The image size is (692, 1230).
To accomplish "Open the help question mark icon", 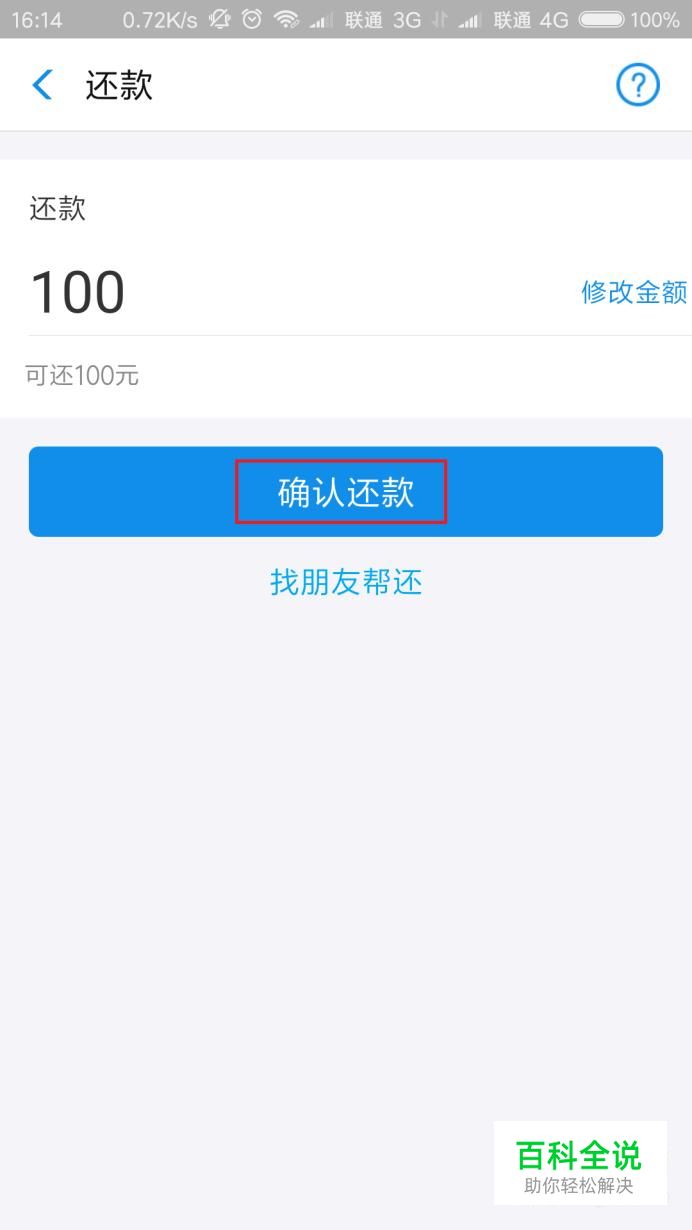I will pyautogui.click(x=638, y=85).
